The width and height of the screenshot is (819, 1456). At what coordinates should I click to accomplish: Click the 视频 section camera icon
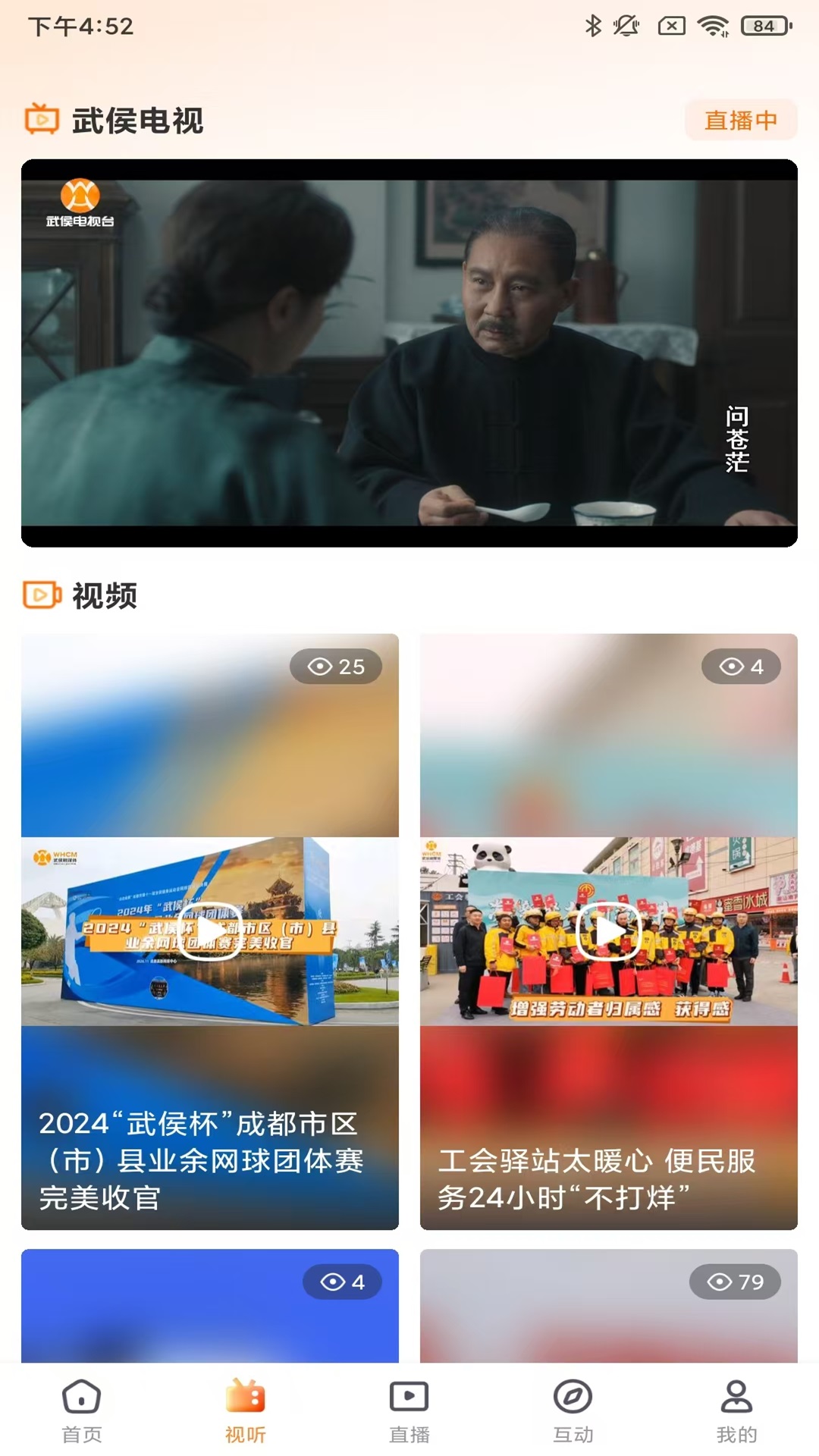coord(39,598)
